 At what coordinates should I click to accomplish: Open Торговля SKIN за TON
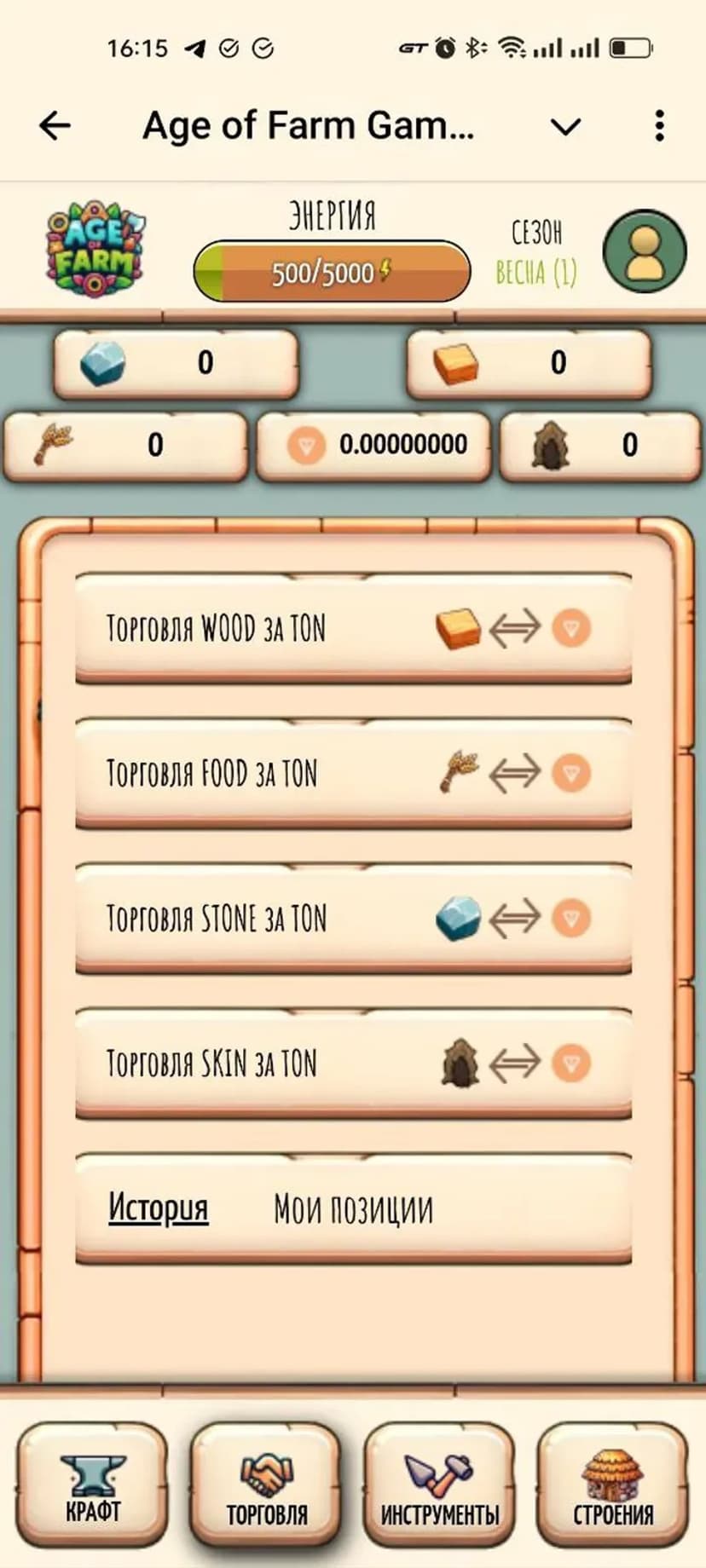tap(353, 1064)
